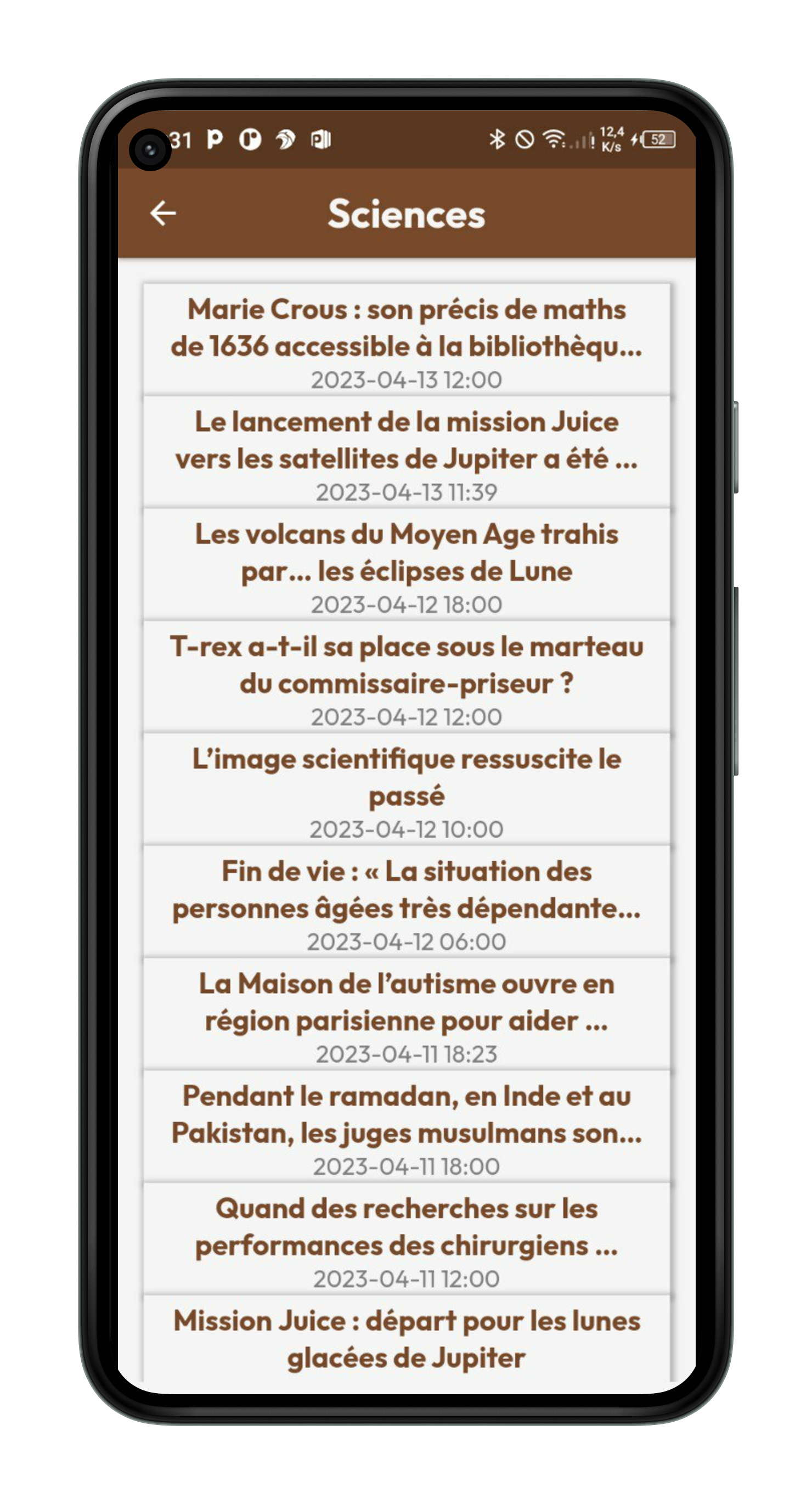
Task: Read La Maison de l'autisme article
Action: [407, 1014]
